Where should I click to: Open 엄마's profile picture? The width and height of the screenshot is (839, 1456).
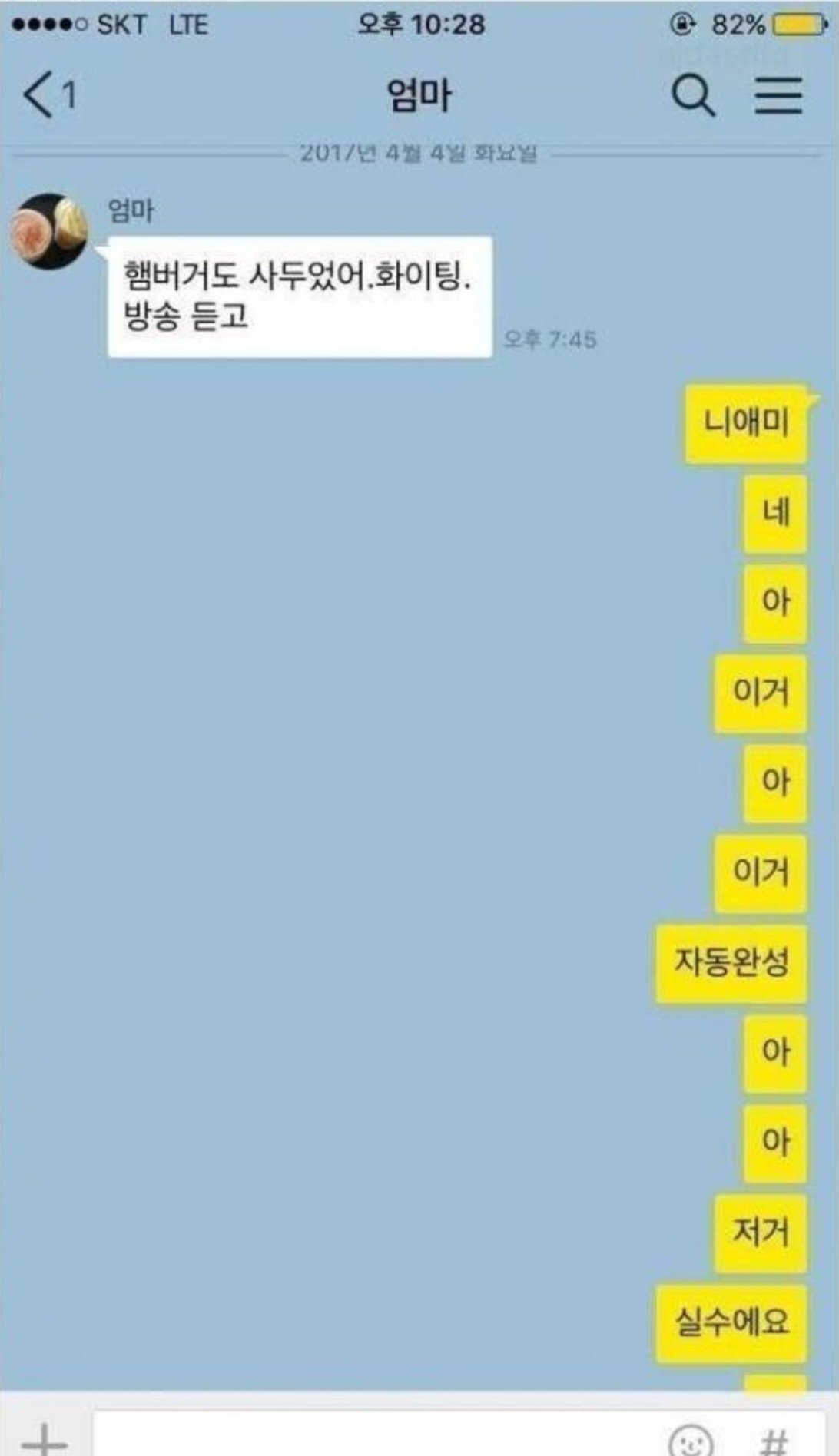tap(50, 230)
